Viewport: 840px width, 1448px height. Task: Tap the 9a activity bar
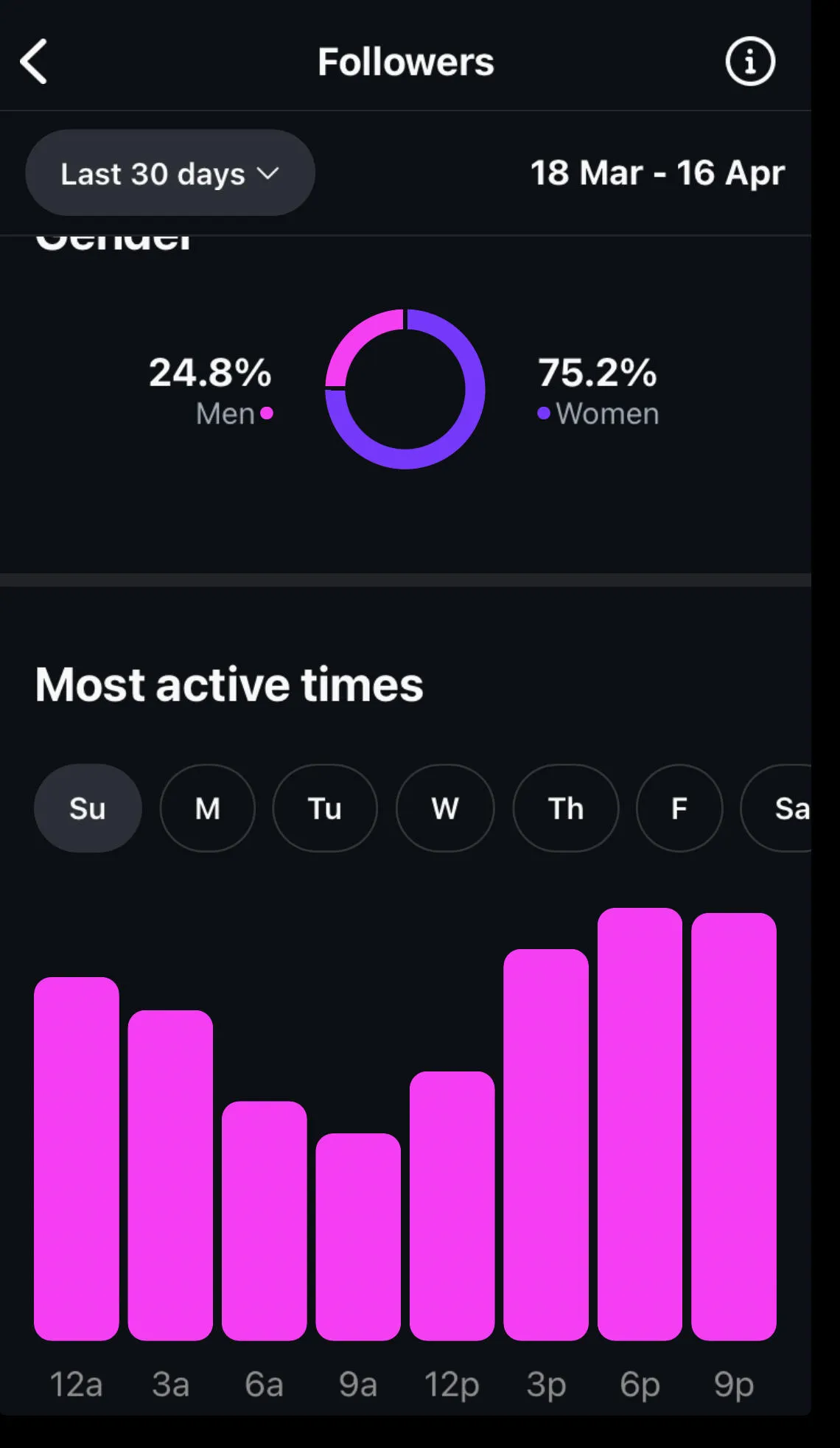tap(358, 1237)
